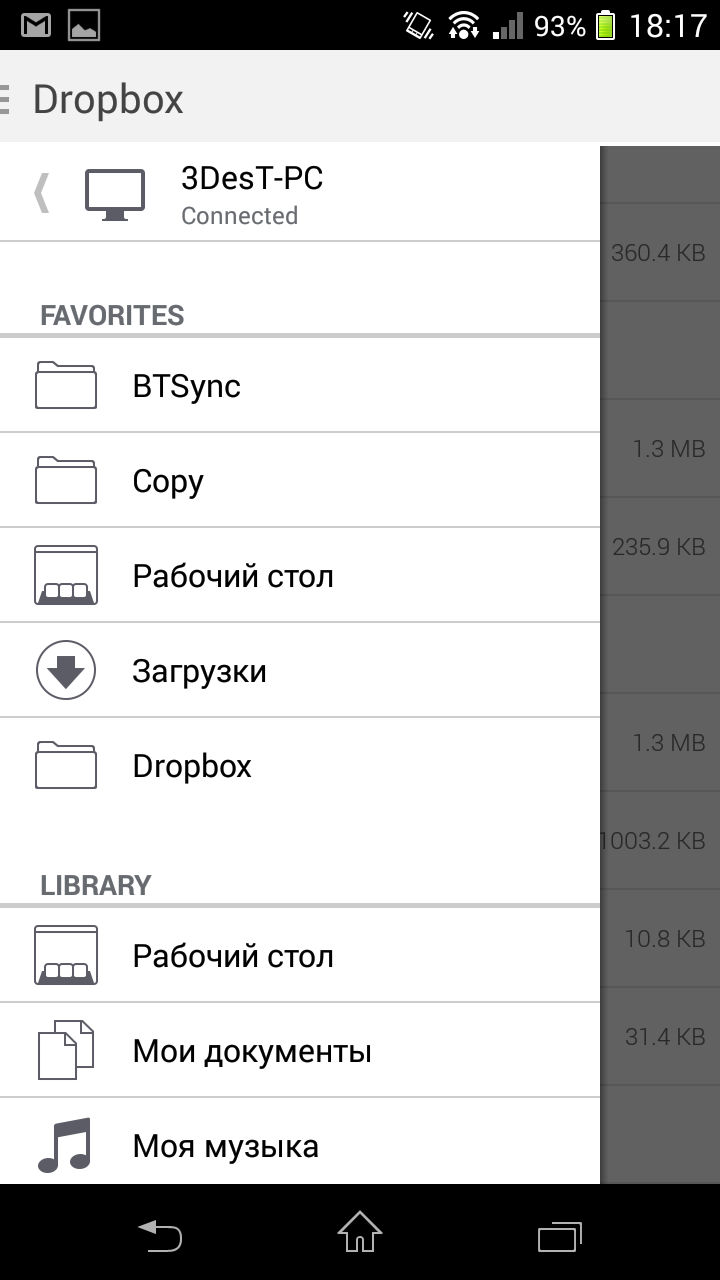Open Моя музыка library
This screenshot has height=1280, width=720.
300,1142
